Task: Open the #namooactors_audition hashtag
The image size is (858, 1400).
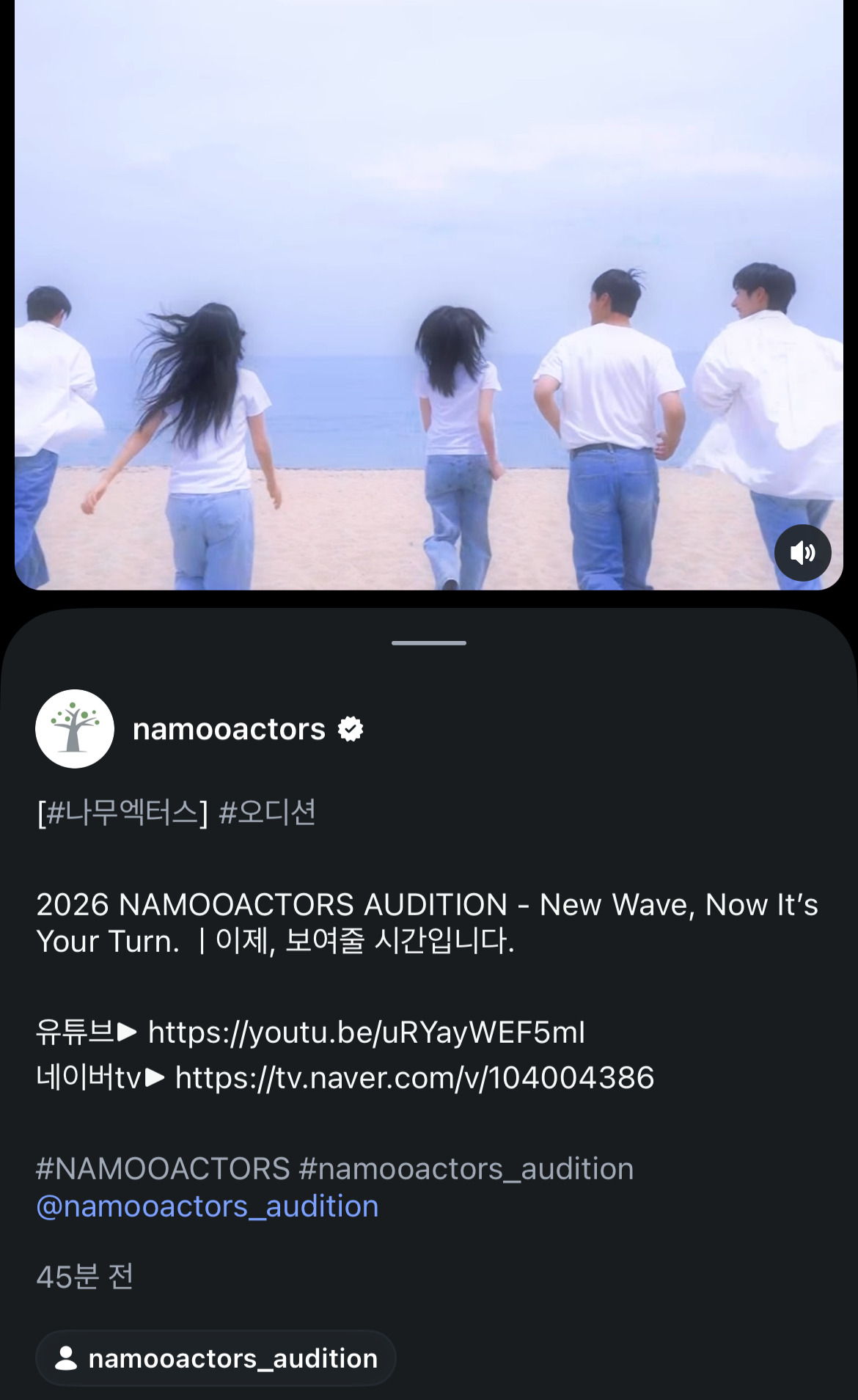Action: tap(466, 1169)
